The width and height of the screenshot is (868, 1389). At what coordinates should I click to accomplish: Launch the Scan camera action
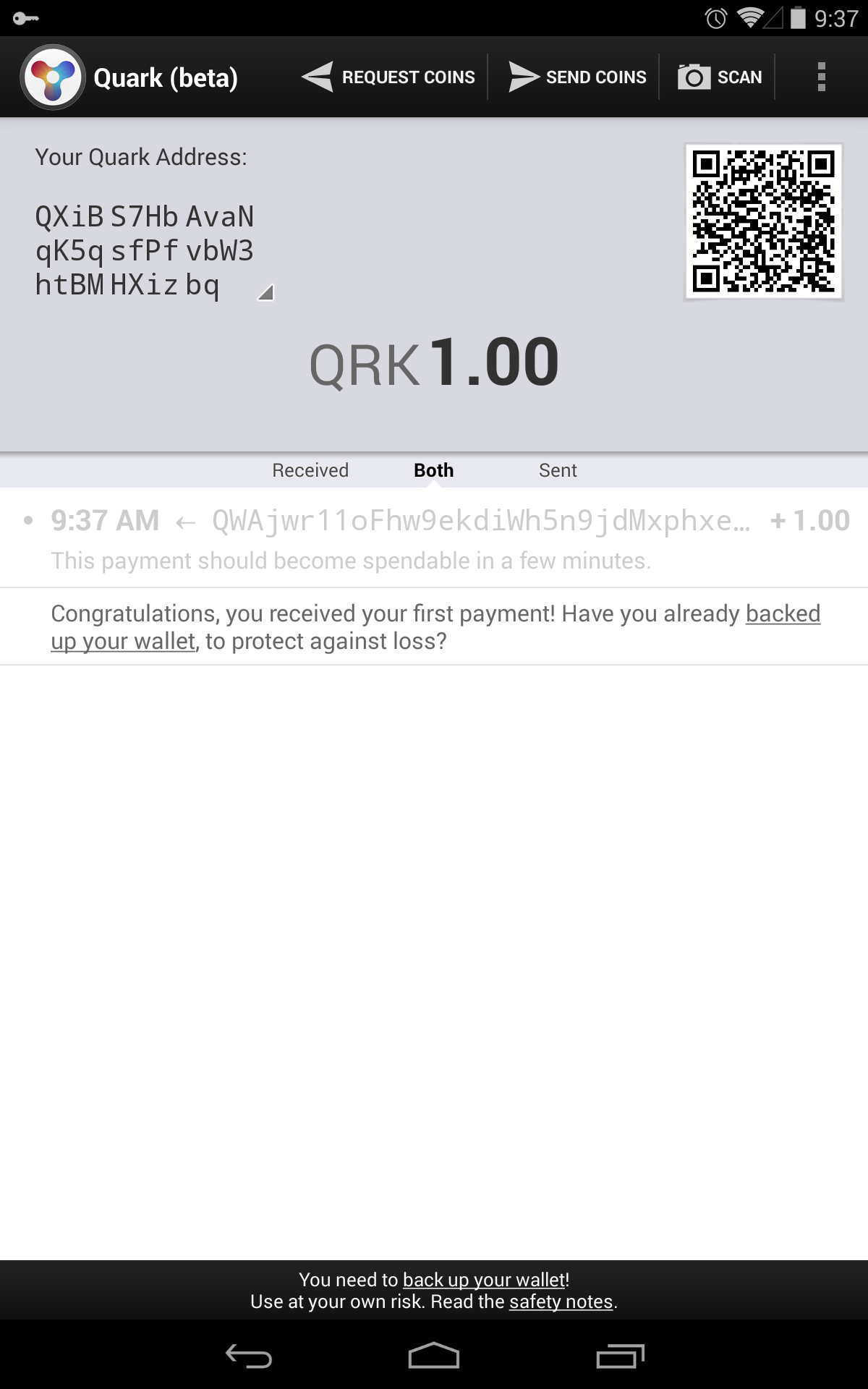720,77
